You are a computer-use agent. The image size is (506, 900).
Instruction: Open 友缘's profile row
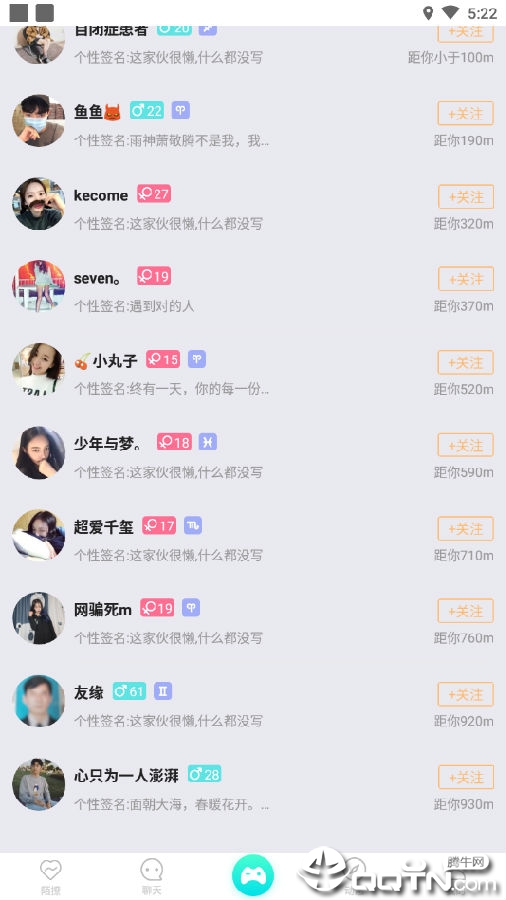pyautogui.click(x=253, y=701)
